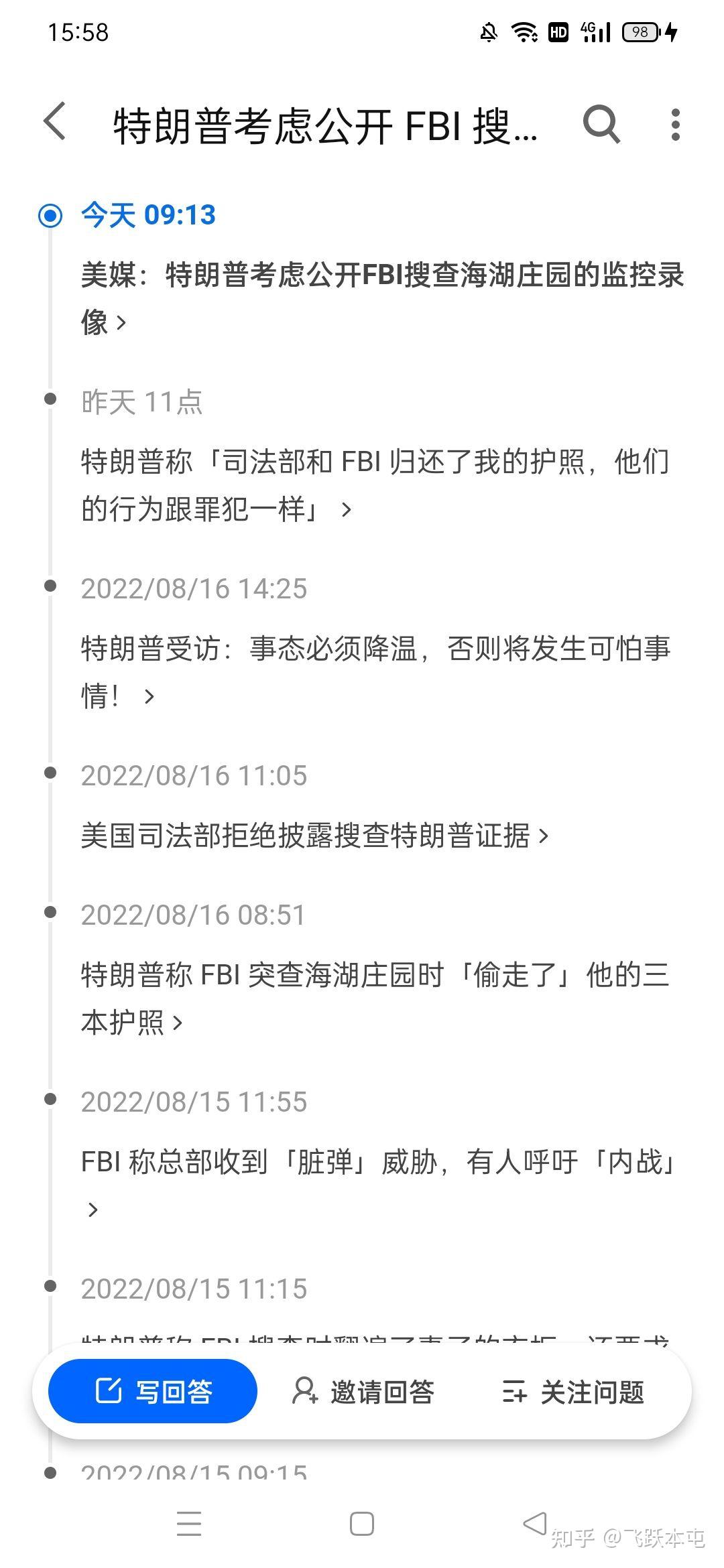Open recent apps from the navigation bar

(x=189, y=1524)
